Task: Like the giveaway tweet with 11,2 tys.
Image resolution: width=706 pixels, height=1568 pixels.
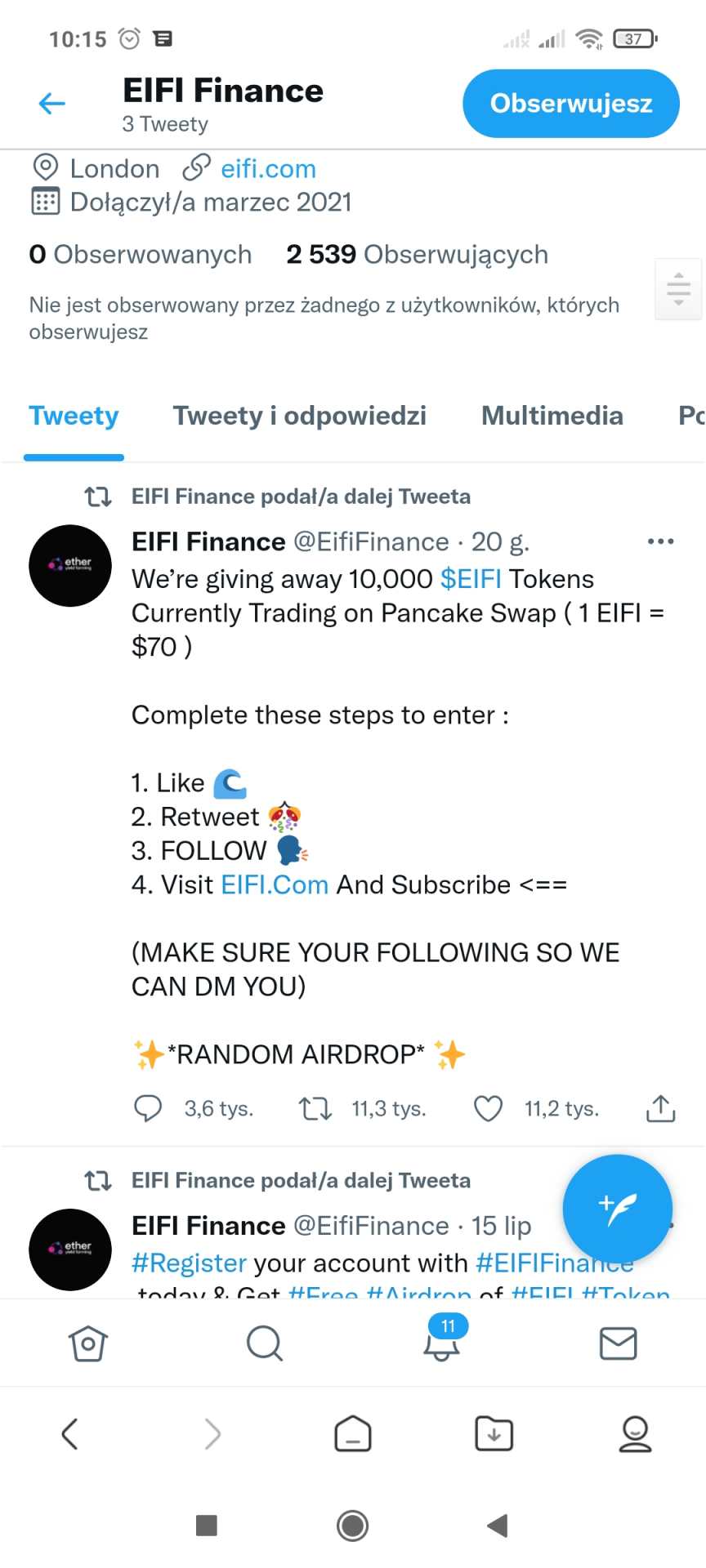Action: (x=489, y=1108)
